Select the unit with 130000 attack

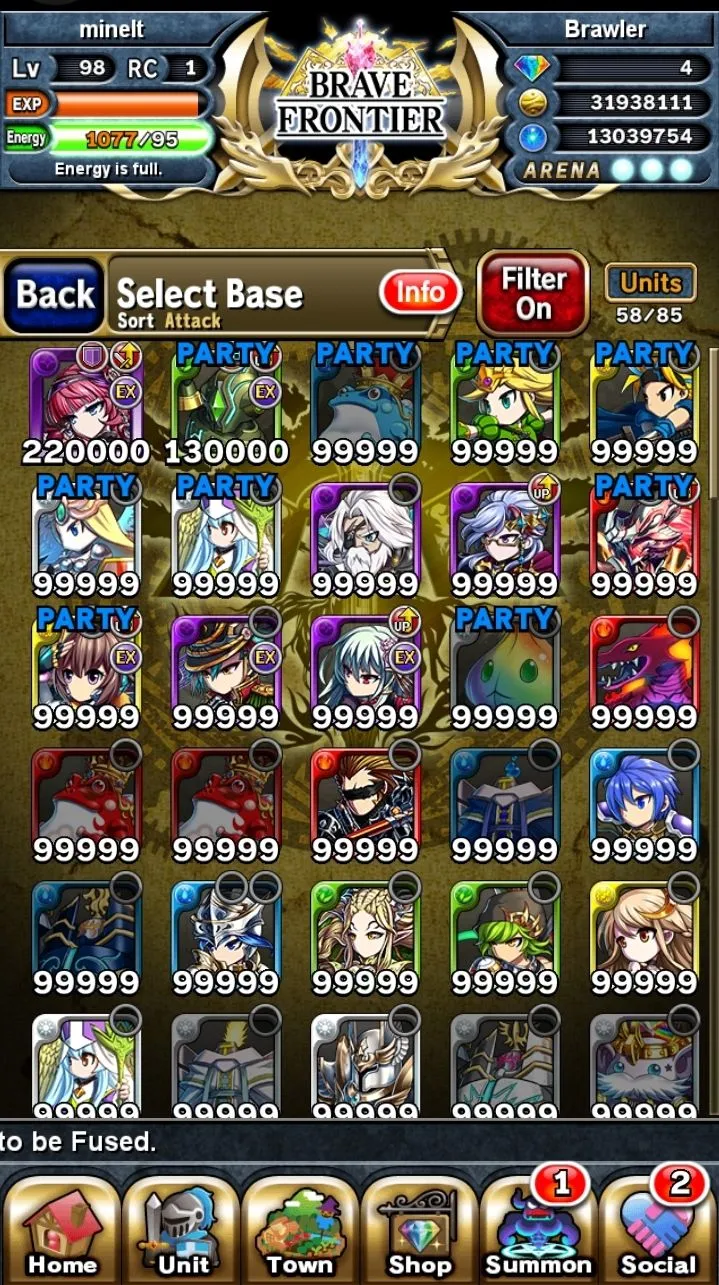(x=226, y=400)
